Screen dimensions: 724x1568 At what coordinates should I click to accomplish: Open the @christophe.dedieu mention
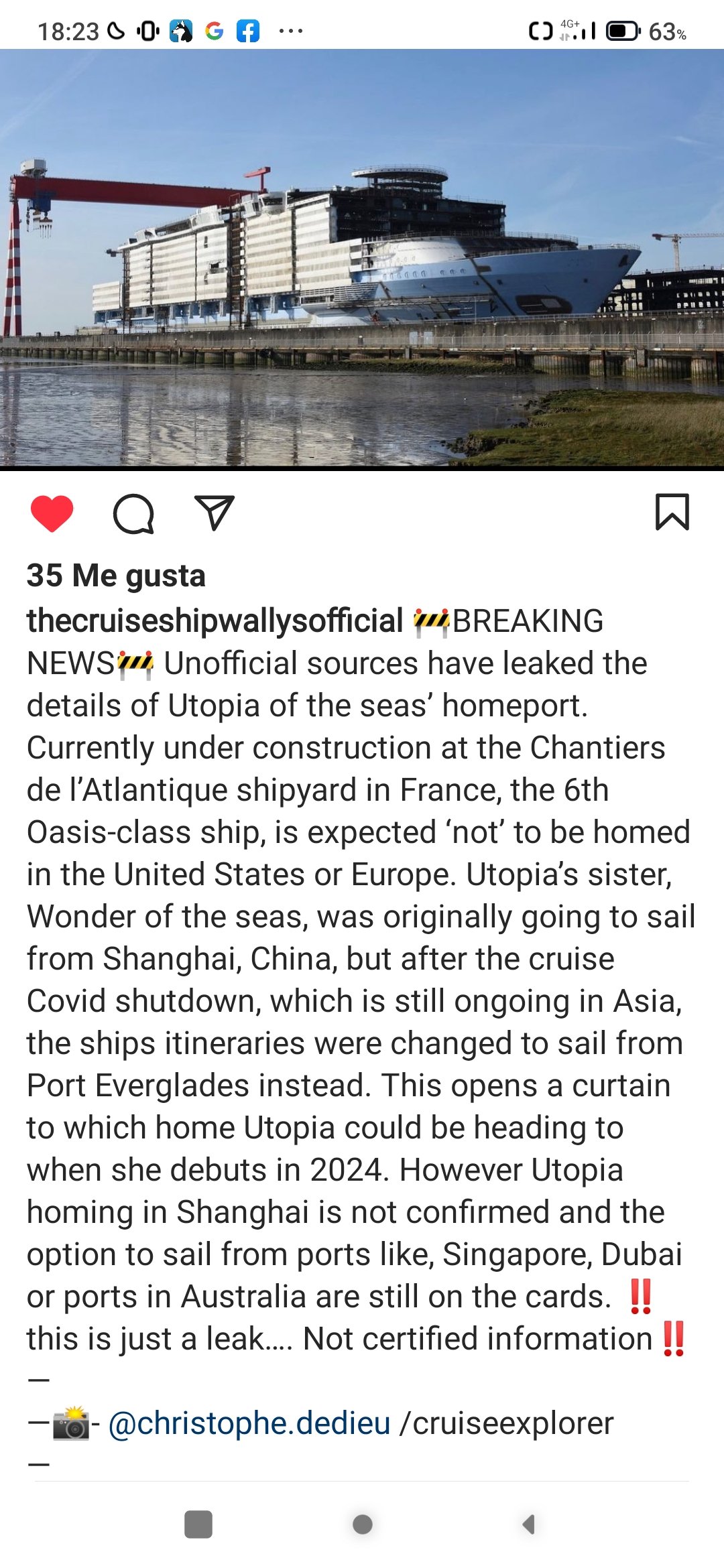(x=249, y=1423)
